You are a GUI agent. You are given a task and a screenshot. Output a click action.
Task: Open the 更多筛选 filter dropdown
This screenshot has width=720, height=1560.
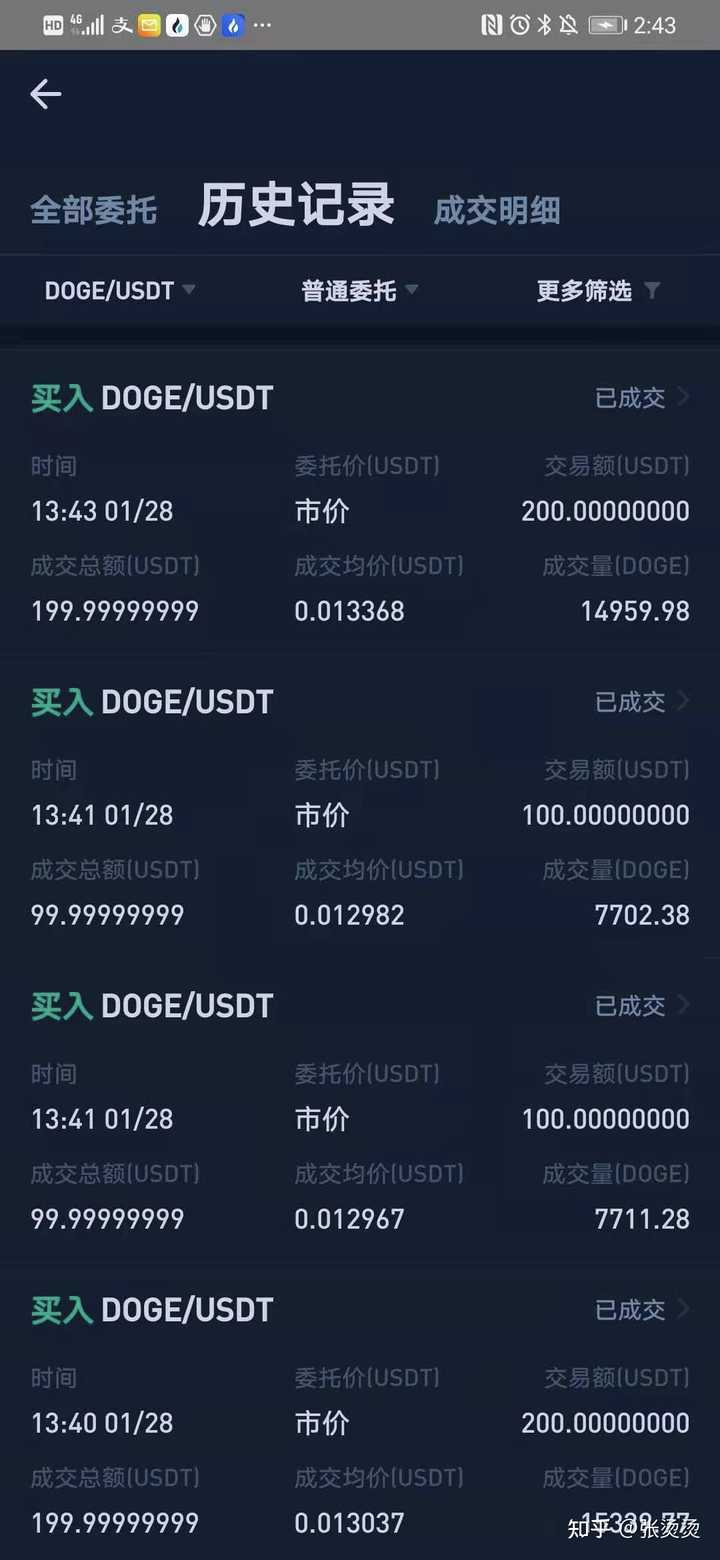pyautogui.click(x=595, y=290)
